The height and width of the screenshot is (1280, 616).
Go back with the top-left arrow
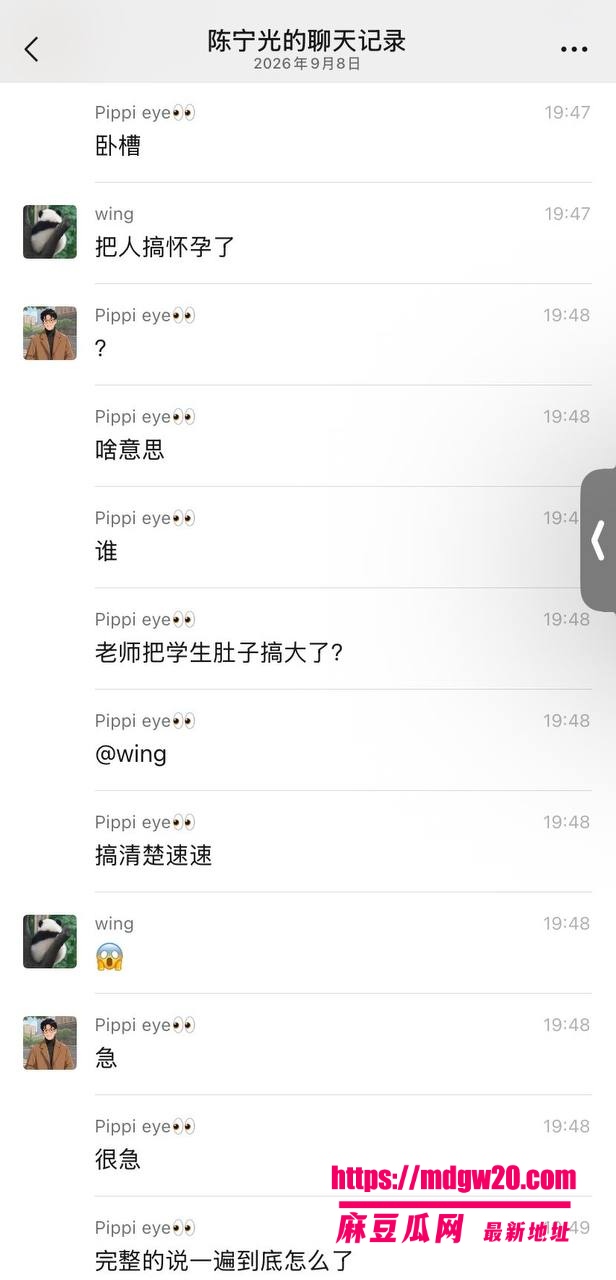pyautogui.click(x=31, y=48)
